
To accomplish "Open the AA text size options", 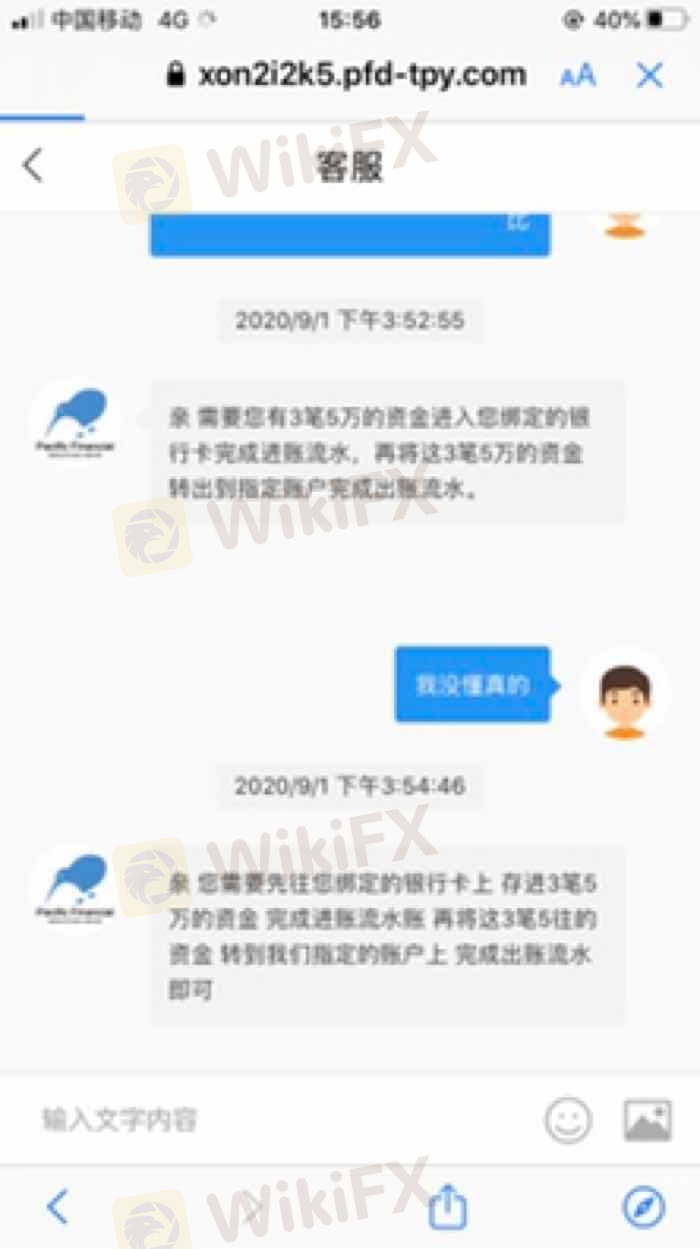I will (x=577, y=76).
